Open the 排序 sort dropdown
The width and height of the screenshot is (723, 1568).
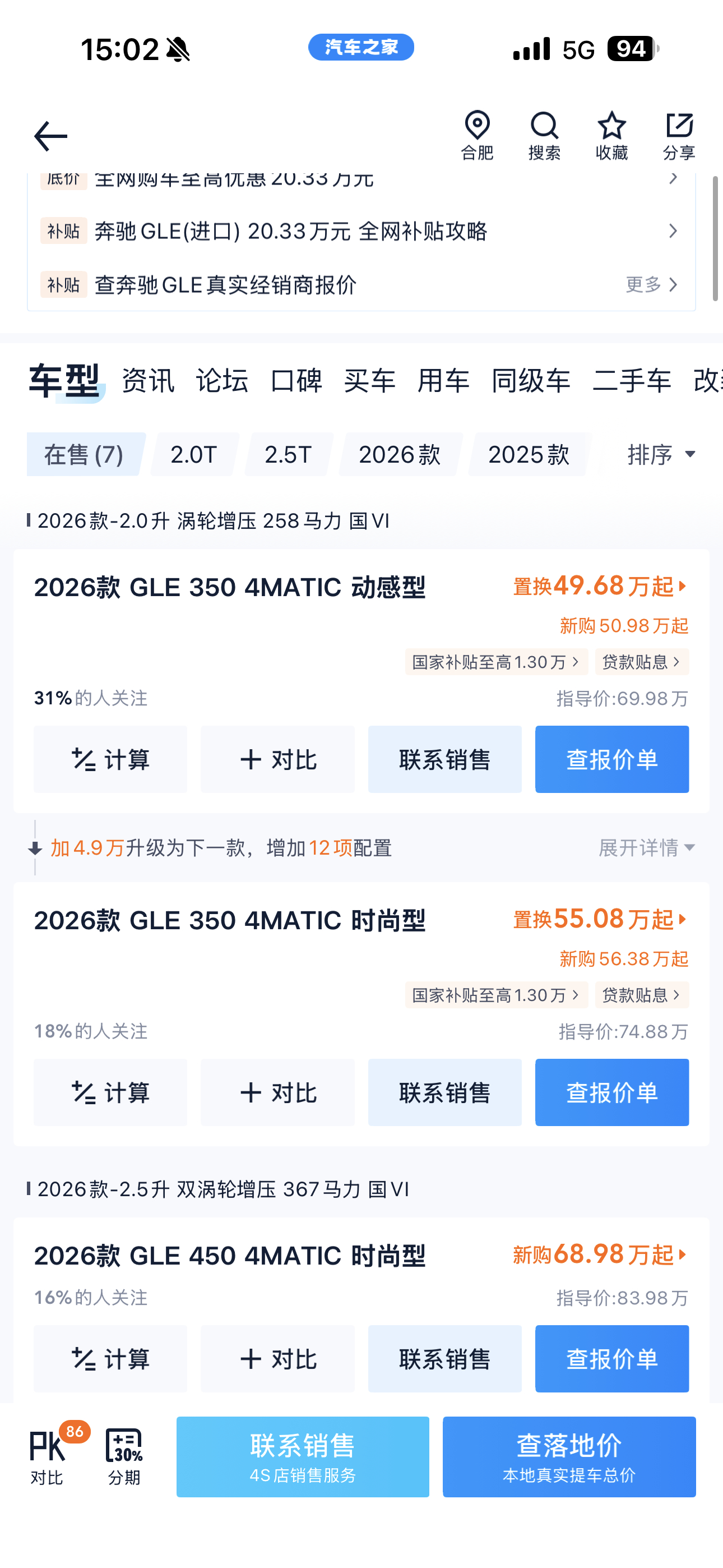[x=661, y=454]
